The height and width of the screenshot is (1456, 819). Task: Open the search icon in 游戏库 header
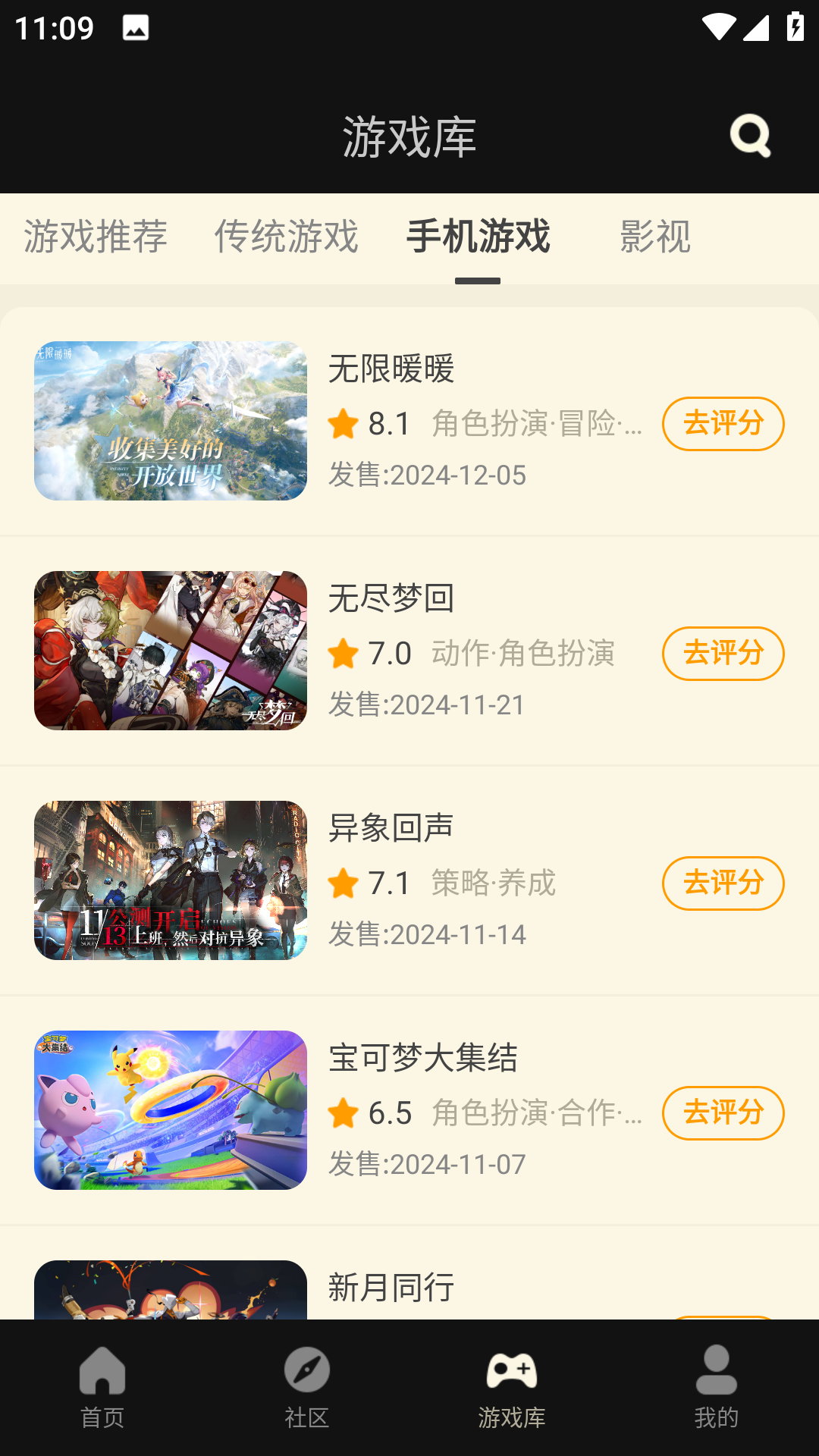(x=751, y=136)
